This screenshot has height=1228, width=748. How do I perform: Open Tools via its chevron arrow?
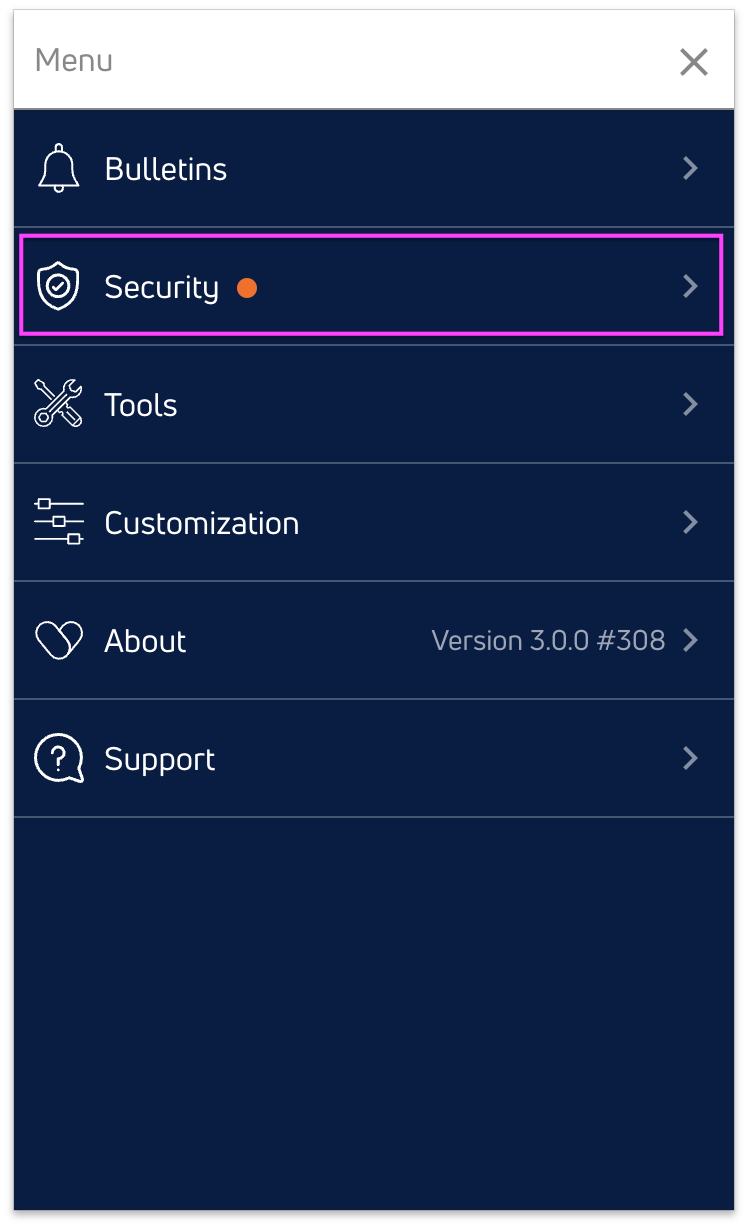(x=690, y=404)
